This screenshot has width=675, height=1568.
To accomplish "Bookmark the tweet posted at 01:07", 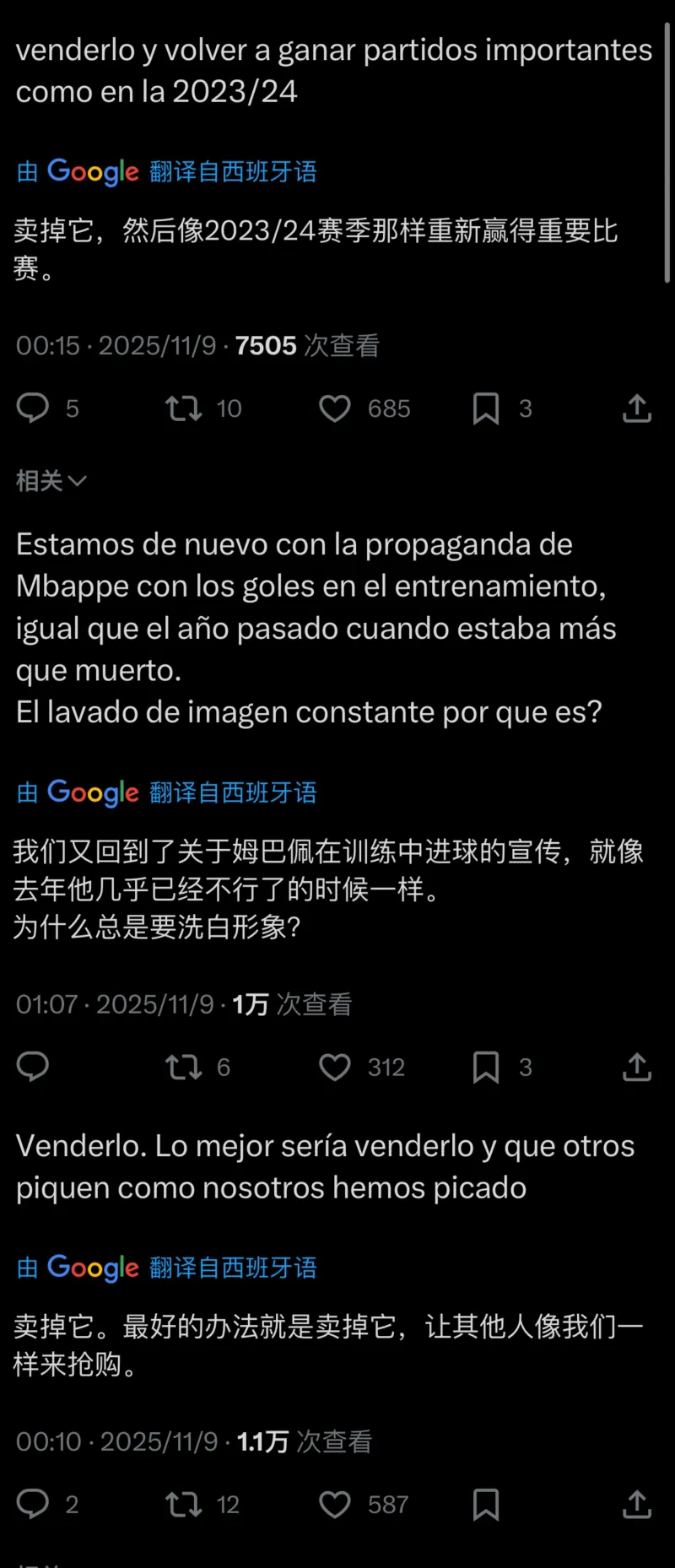I will pyautogui.click(x=486, y=1068).
